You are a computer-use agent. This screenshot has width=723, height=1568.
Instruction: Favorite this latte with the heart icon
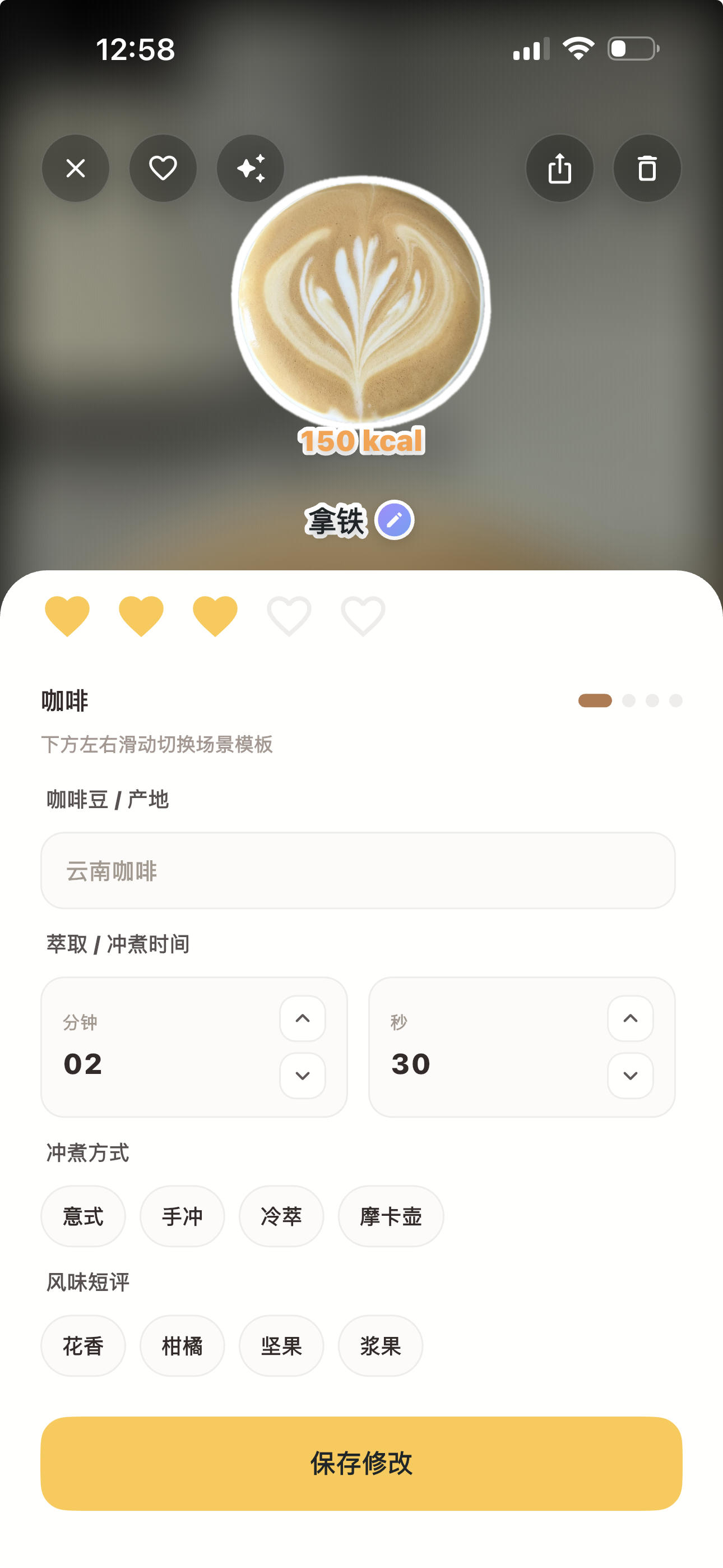click(163, 168)
